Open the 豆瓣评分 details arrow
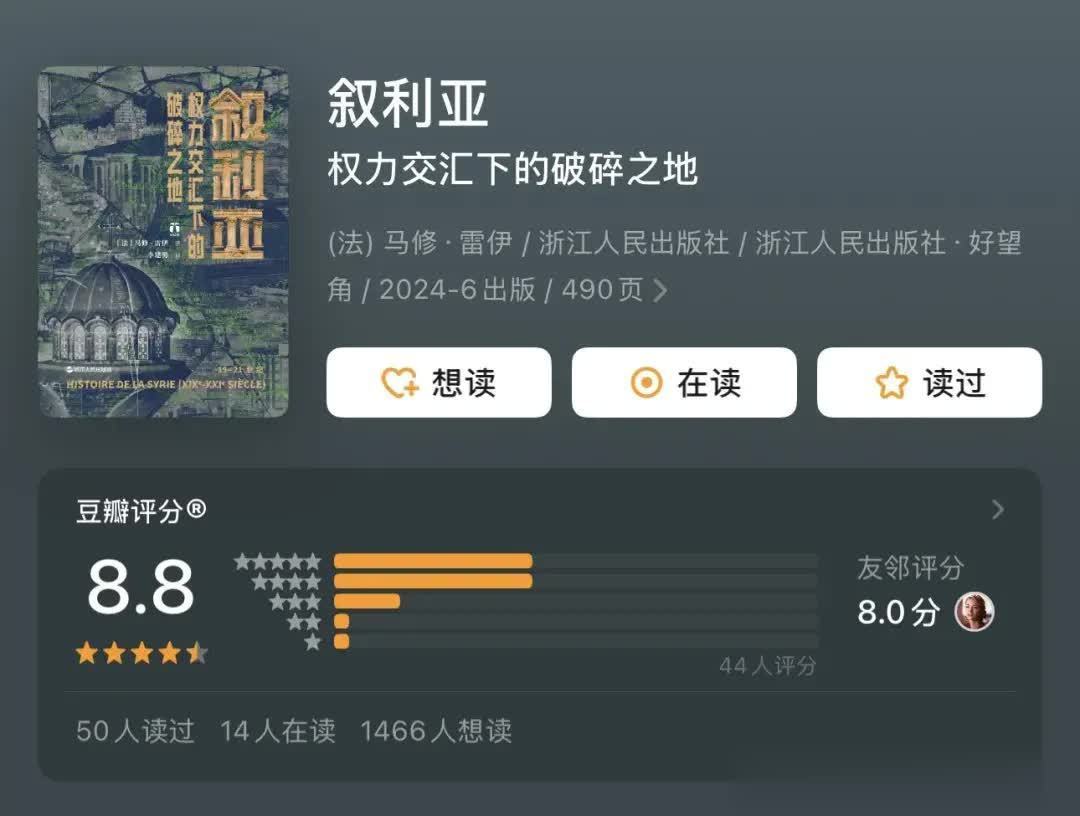1080x816 pixels. point(997,511)
